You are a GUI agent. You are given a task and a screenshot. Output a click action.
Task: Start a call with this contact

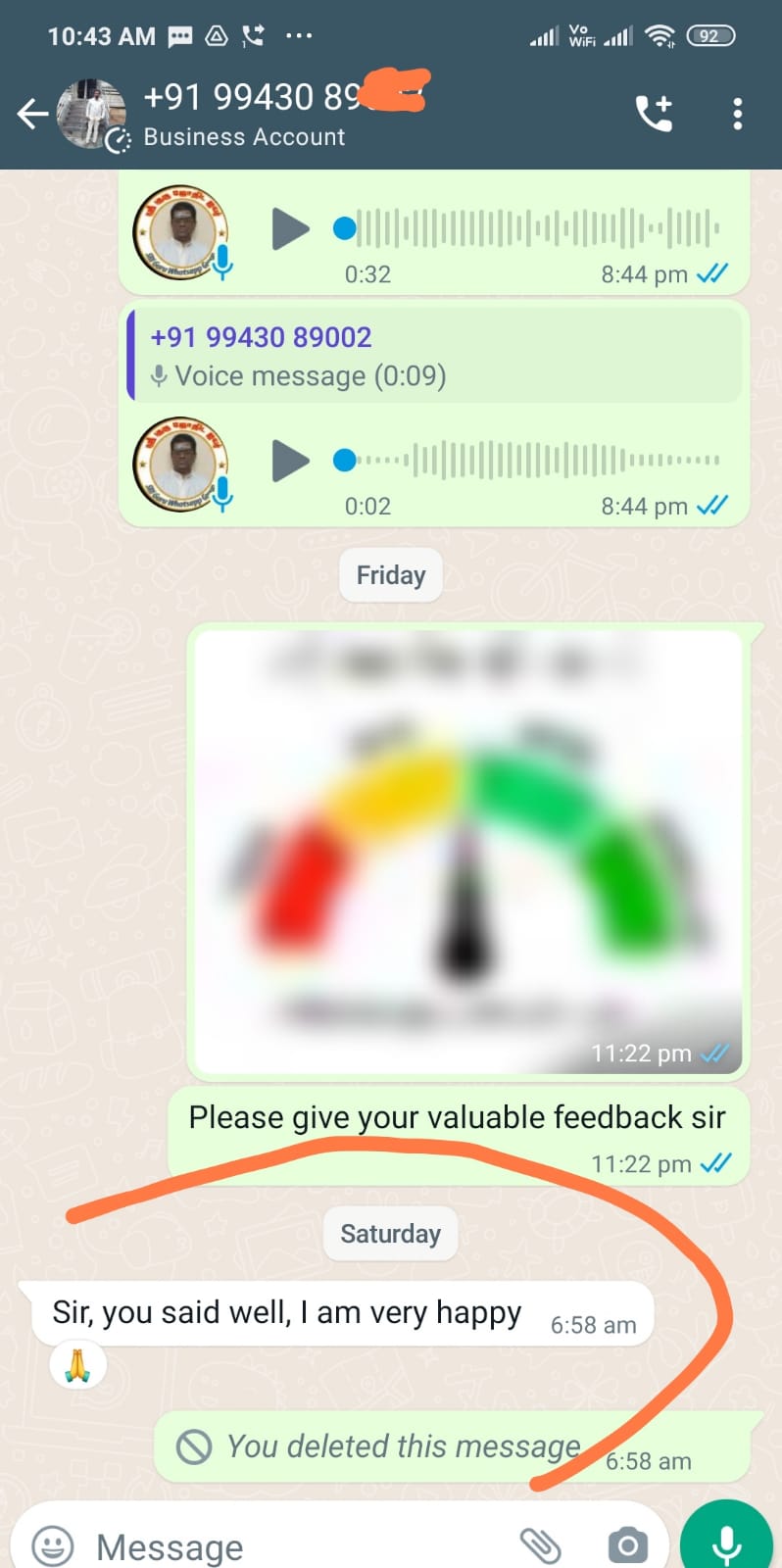pos(654,114)
